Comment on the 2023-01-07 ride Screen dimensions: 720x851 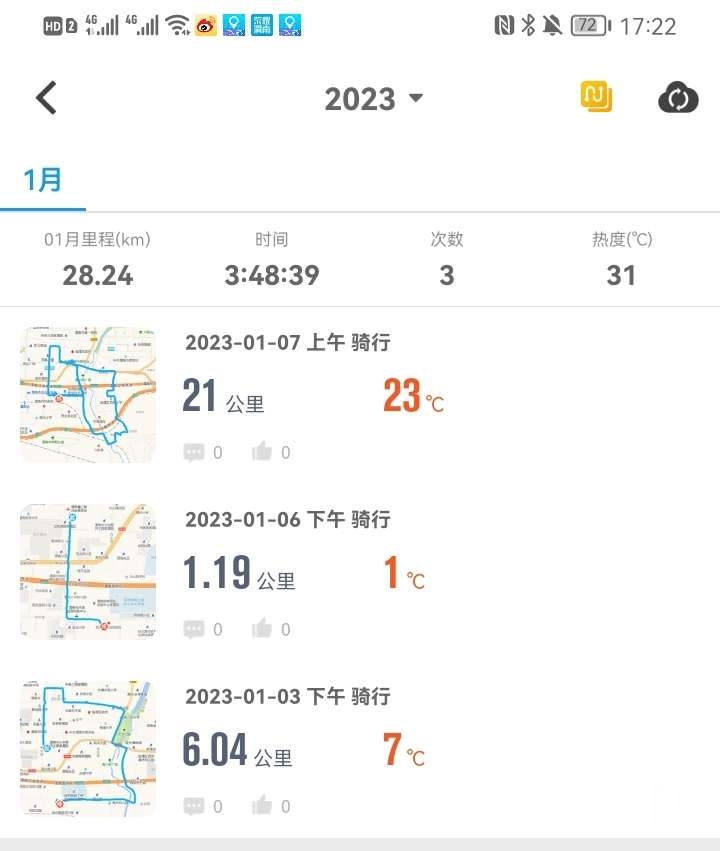[x=195, y=452]
